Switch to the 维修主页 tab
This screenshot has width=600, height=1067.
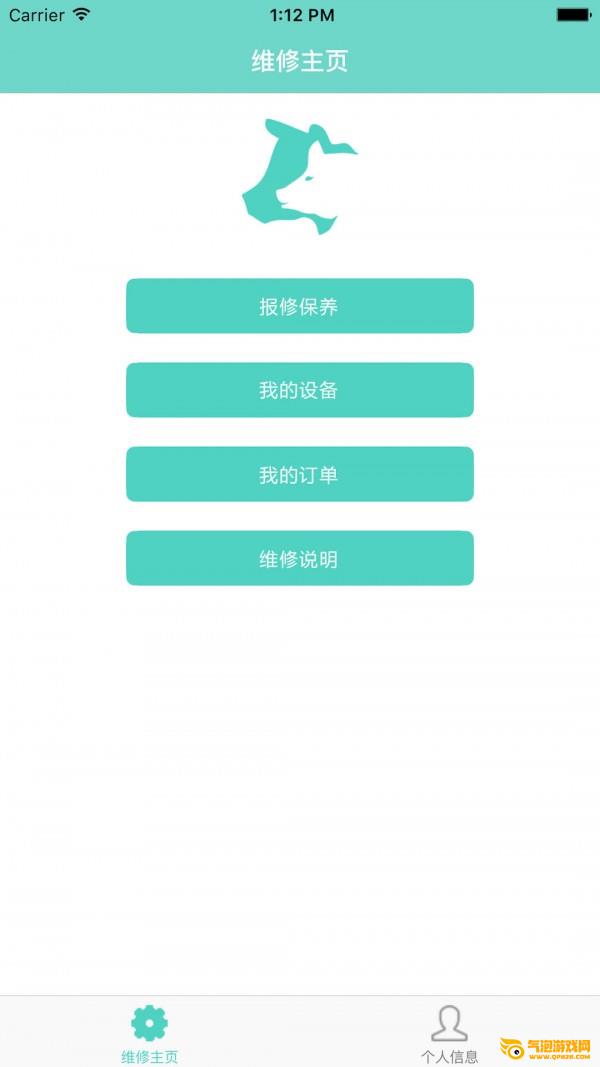click(x=150, y=1033)
